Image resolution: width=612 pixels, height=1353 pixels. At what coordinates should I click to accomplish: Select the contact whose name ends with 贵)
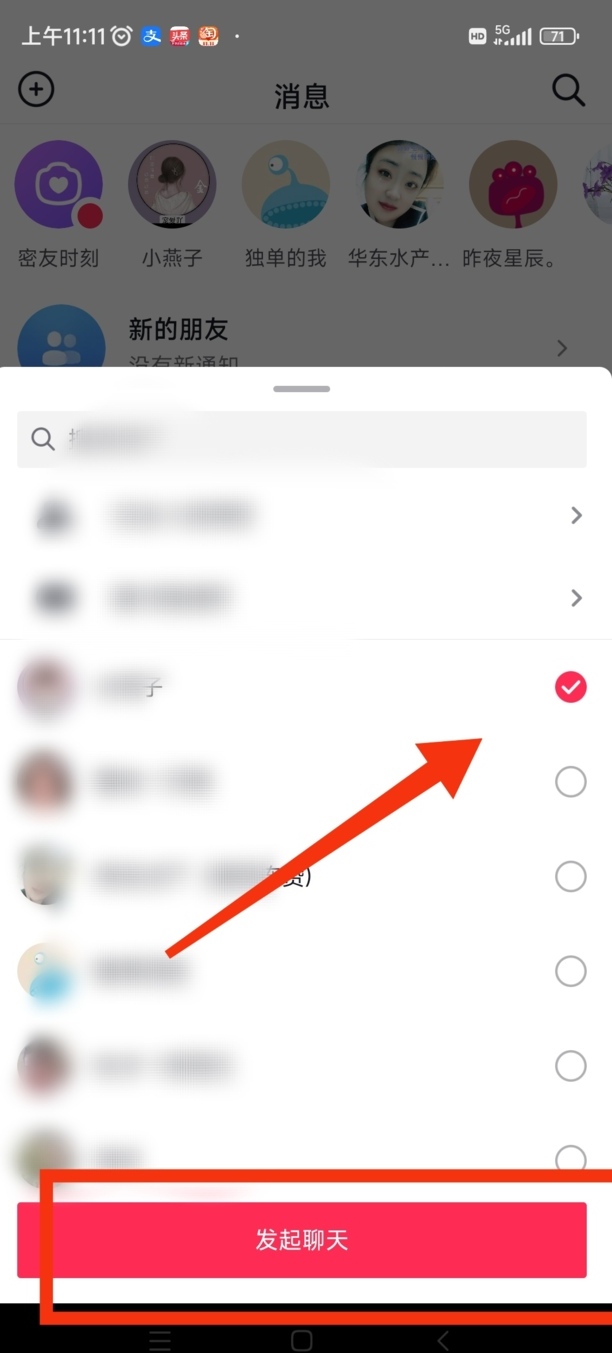(570, 877)
